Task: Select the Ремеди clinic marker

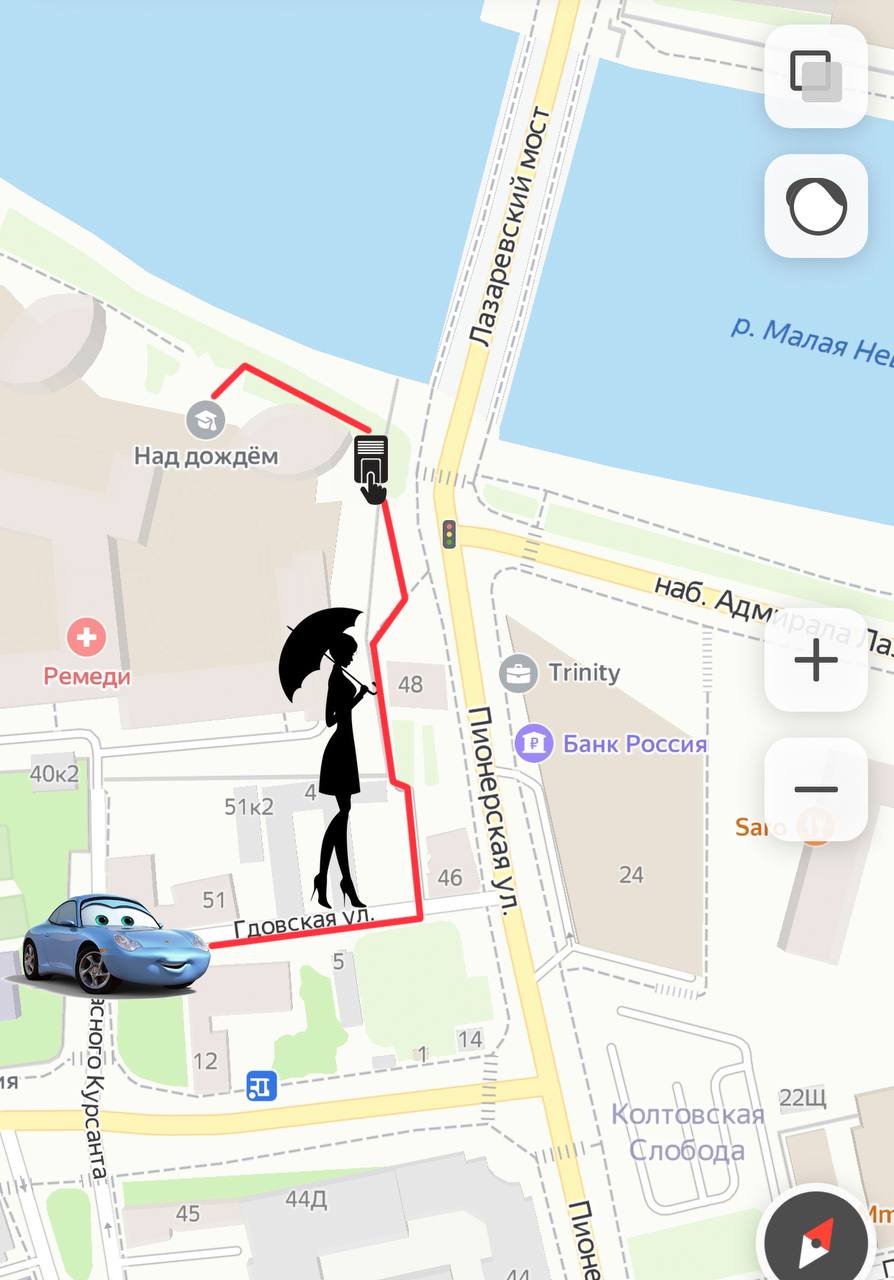Action: (x=87, y=637)
